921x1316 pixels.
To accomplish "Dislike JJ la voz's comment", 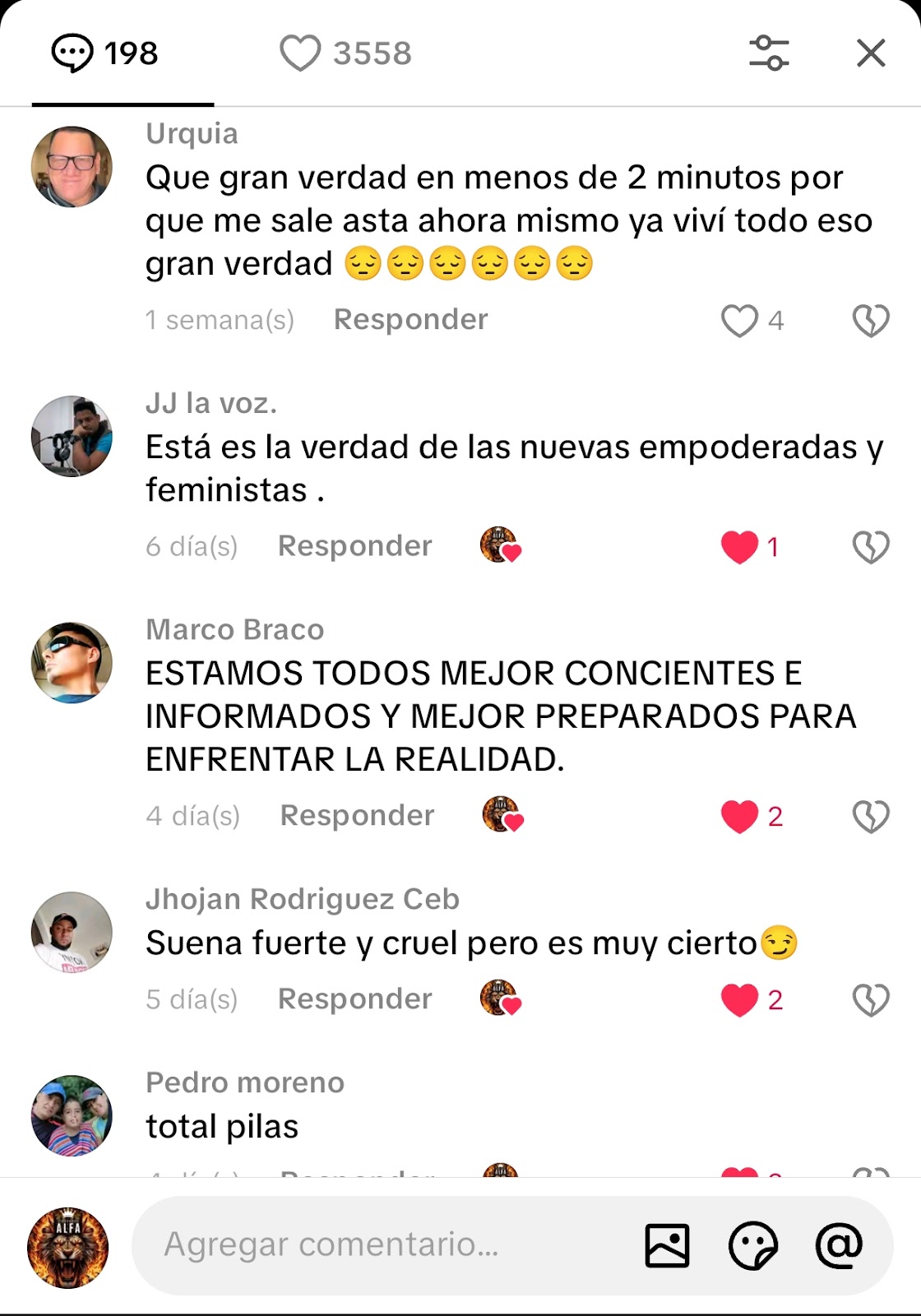I will click(x=871, y=547).
